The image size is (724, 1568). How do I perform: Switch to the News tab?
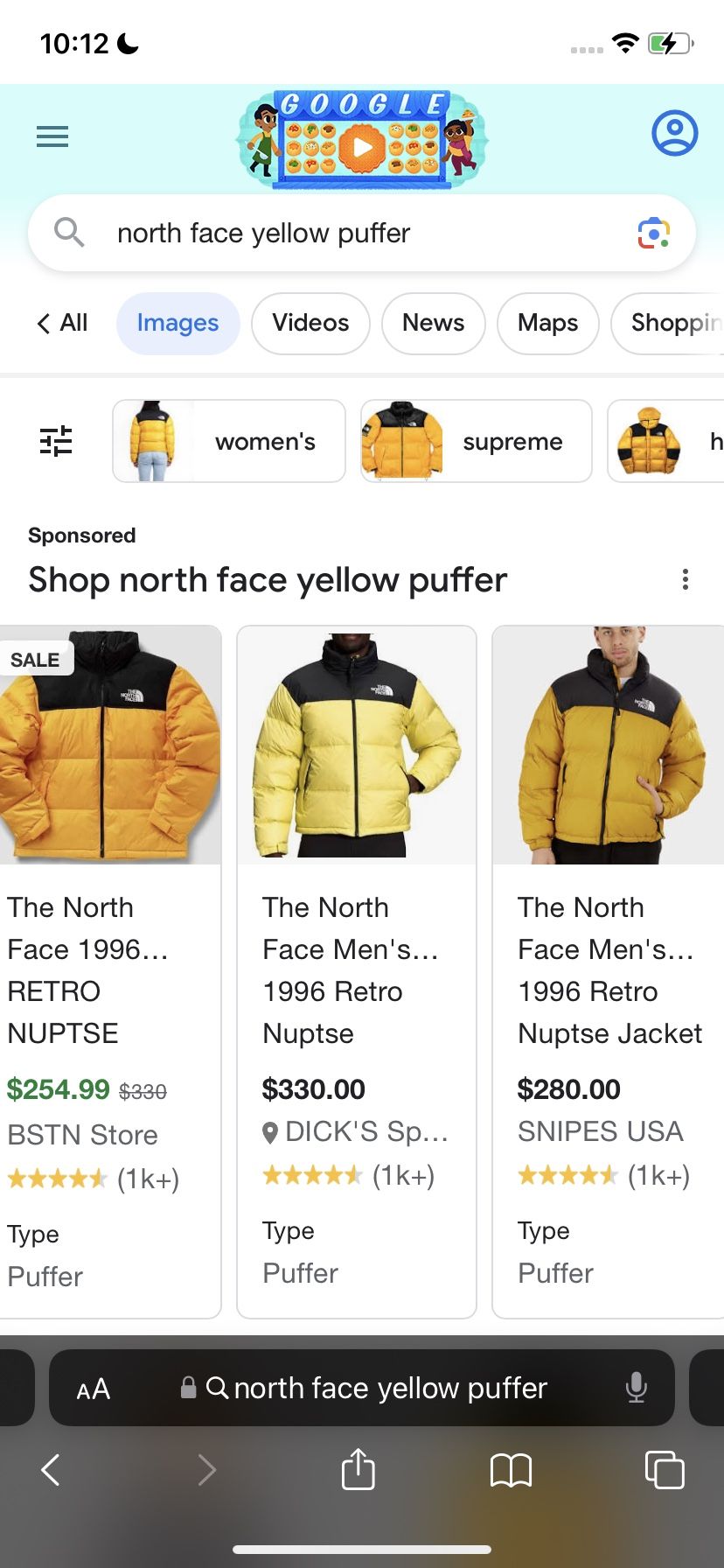click(x=433, y=323)
